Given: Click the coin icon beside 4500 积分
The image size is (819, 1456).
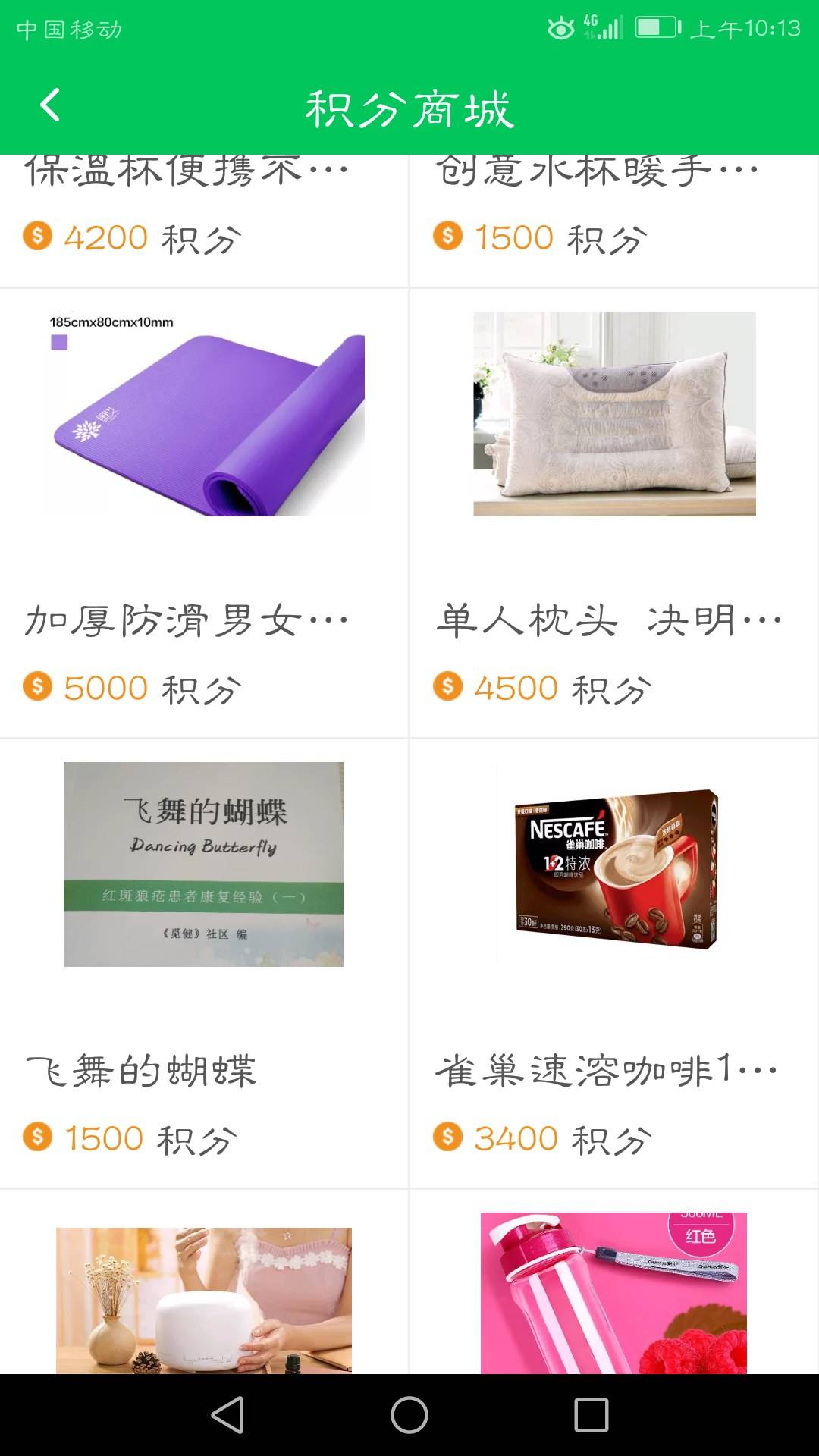Looking at the screenshot, I should point(449,686).
